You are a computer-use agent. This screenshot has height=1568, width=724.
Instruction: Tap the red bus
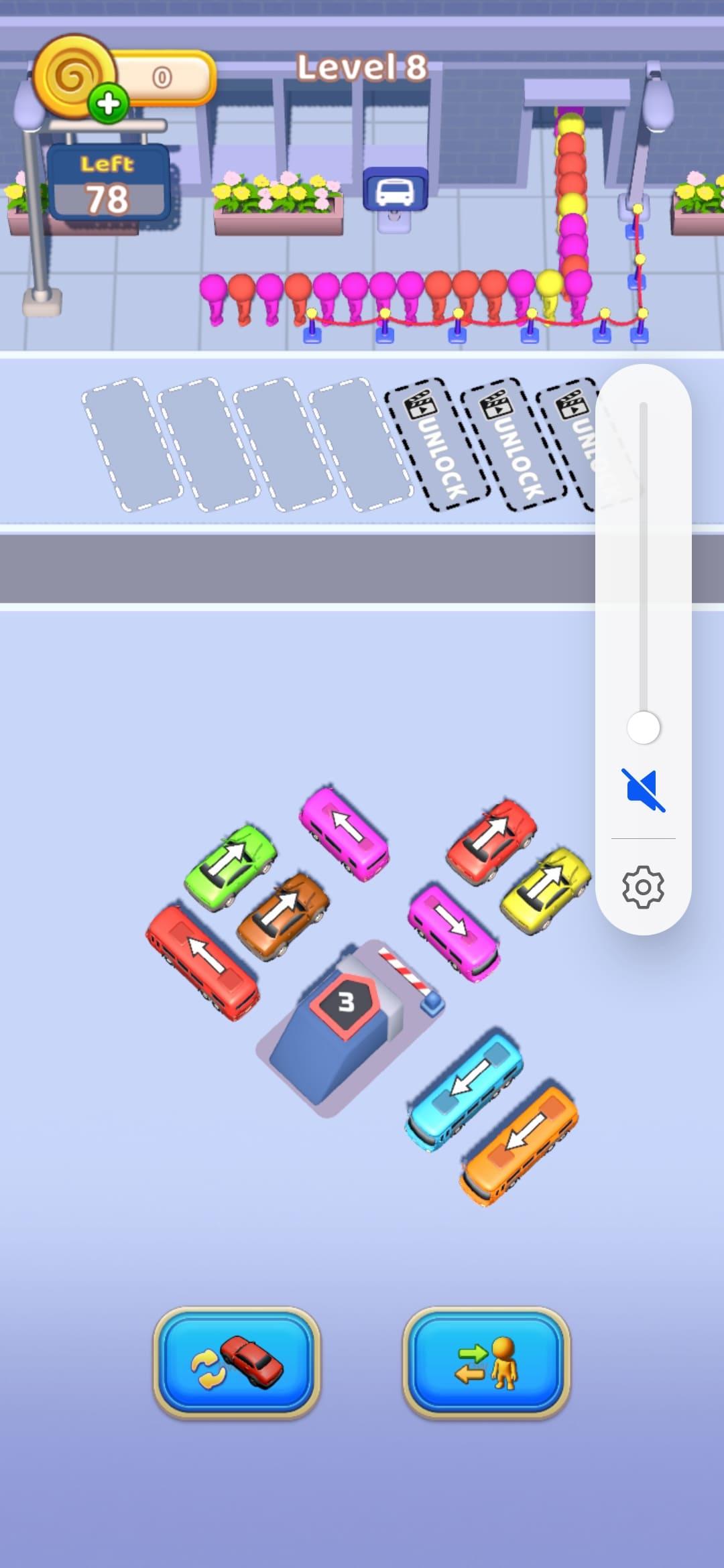(202, 961)
